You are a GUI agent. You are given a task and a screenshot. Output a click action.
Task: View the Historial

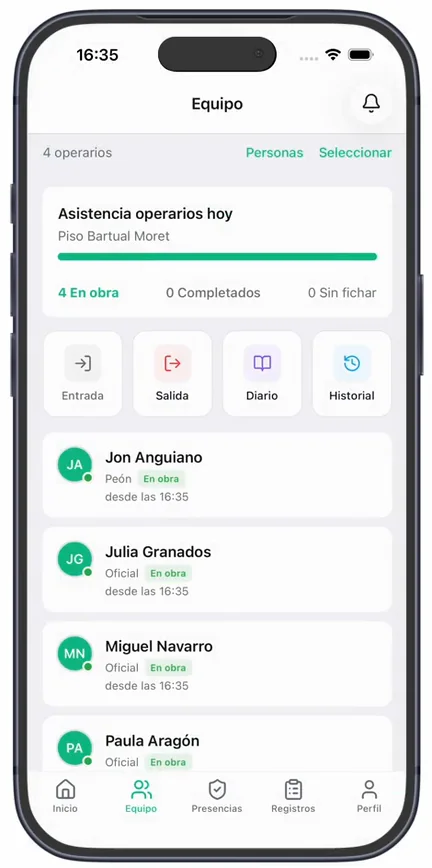352,374
